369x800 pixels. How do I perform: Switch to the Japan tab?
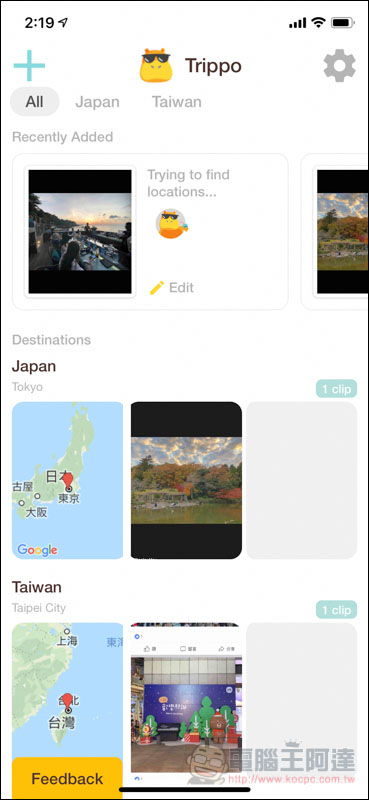point(97,102)
